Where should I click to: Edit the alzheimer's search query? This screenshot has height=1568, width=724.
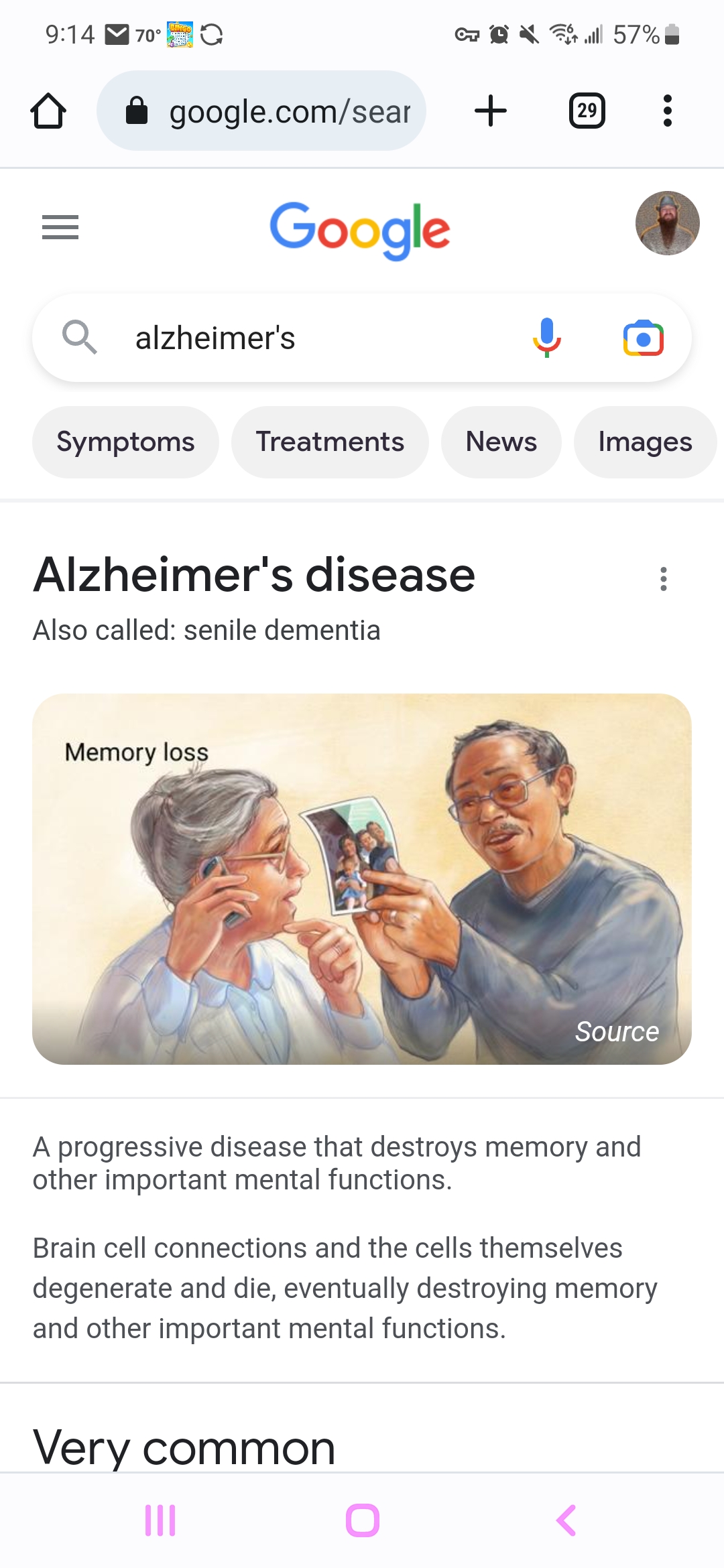coord(302,338)
